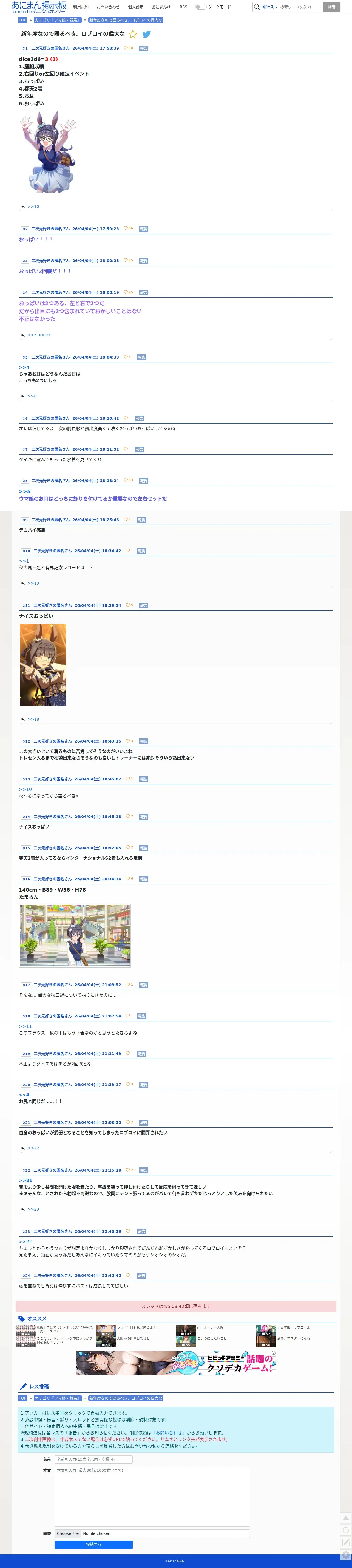Like post 4 with its heart icon

point(126,292)
